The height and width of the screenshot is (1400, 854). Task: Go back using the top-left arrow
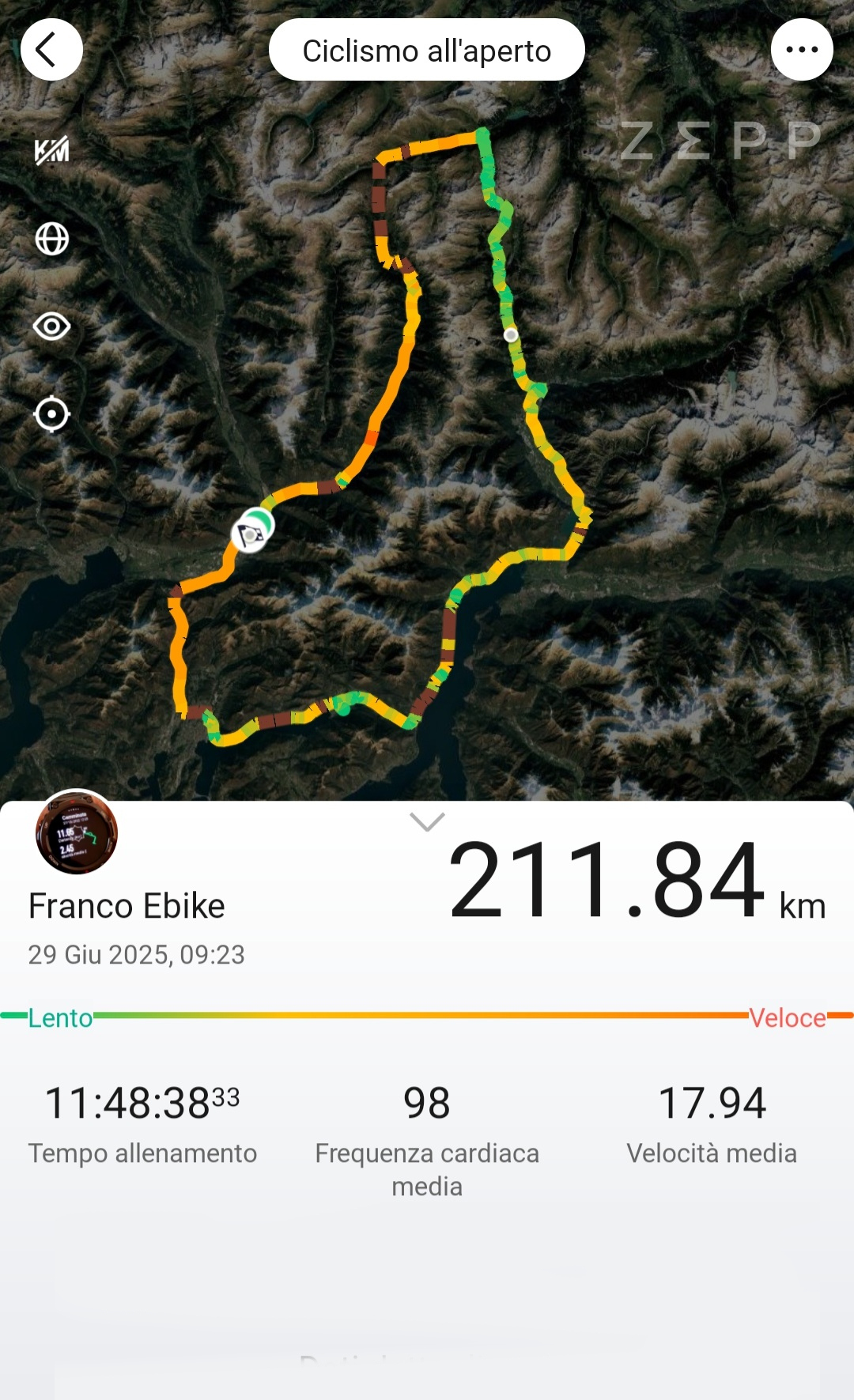[51, 50]
